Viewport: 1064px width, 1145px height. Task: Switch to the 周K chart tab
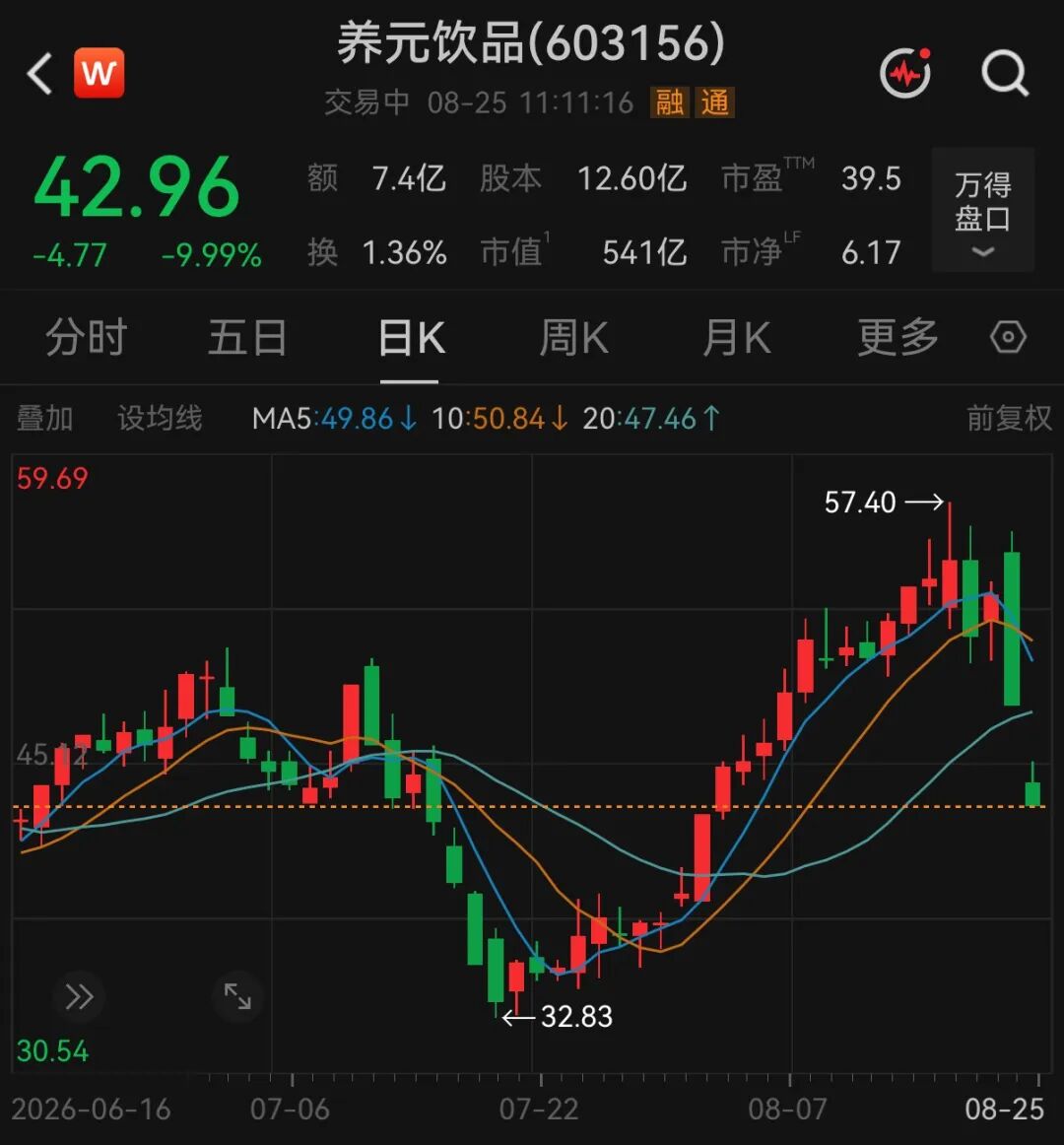573,337
